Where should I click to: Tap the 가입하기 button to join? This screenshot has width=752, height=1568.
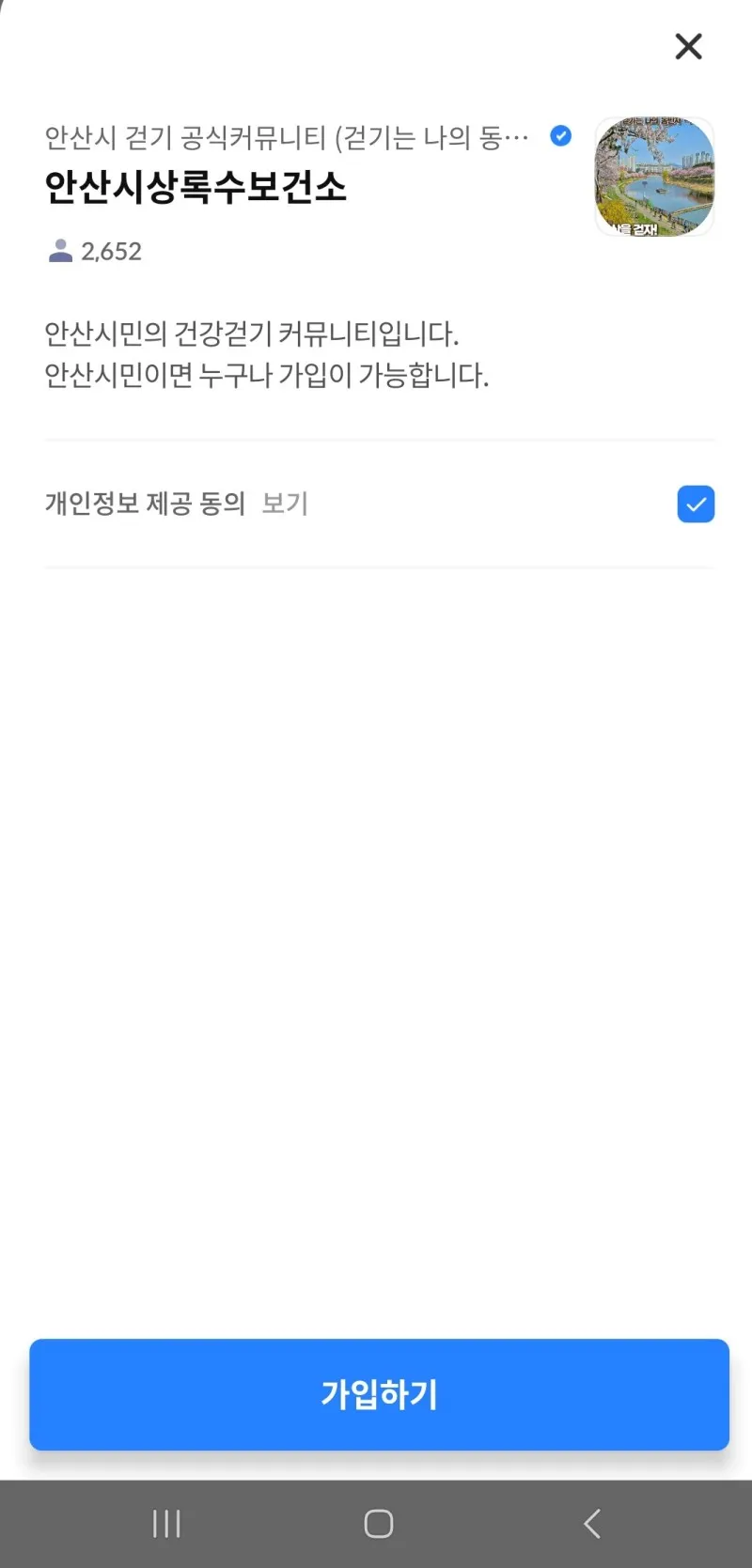379,1394
